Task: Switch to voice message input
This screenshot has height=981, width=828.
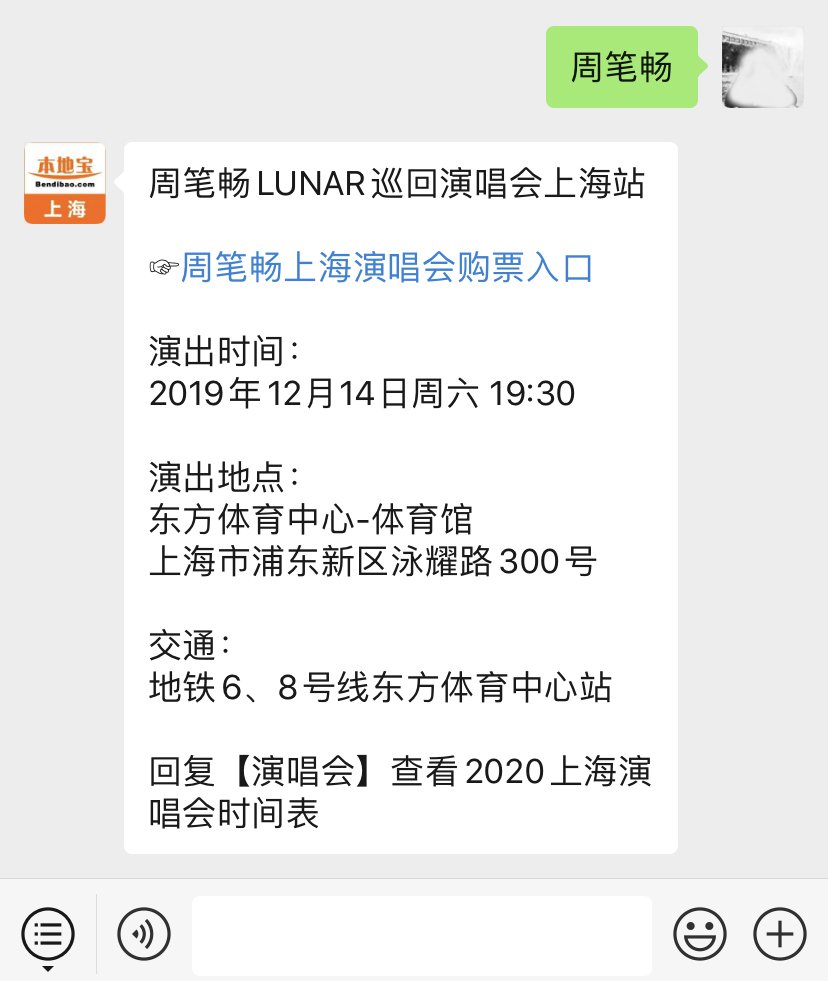Action: coord(144,935)
